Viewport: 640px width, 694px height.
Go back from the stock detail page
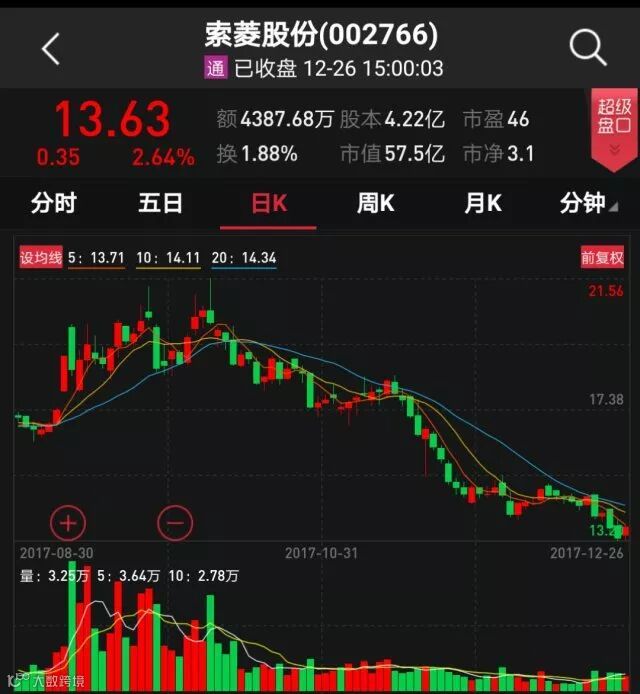[51, 47]
